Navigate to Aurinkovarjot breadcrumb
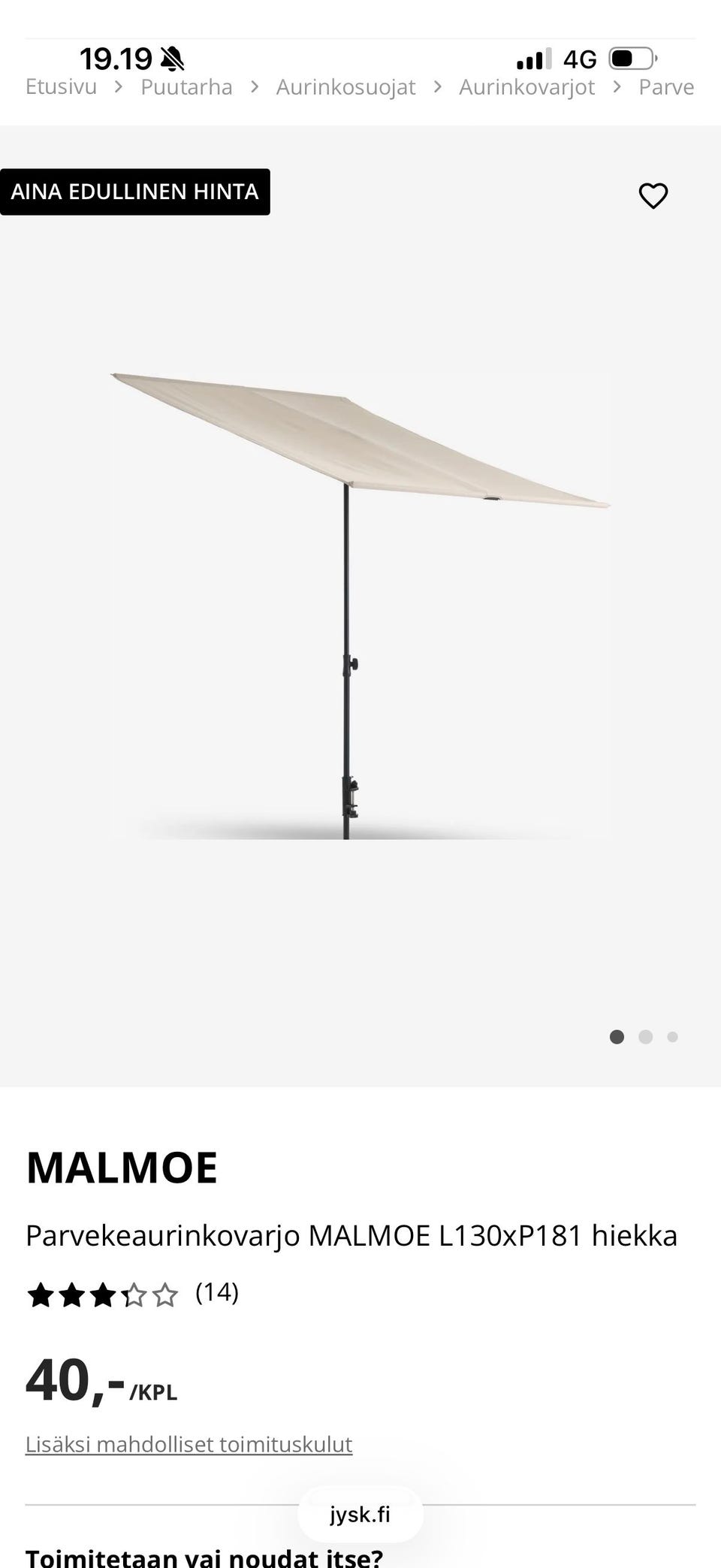This screenshot has height=1568, width=721. [526, 87]
